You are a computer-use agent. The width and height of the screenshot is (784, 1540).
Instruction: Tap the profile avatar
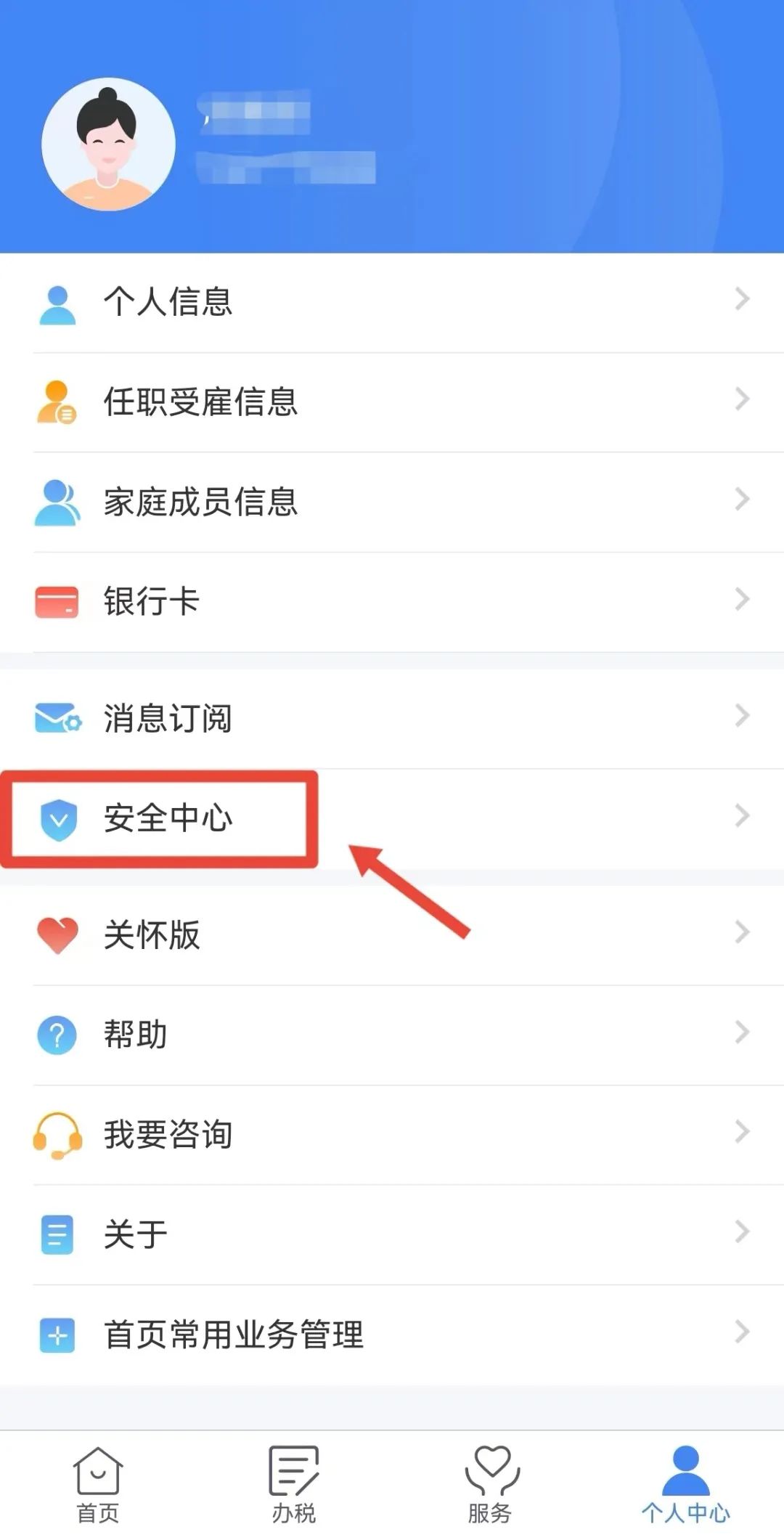coord(108,144)
